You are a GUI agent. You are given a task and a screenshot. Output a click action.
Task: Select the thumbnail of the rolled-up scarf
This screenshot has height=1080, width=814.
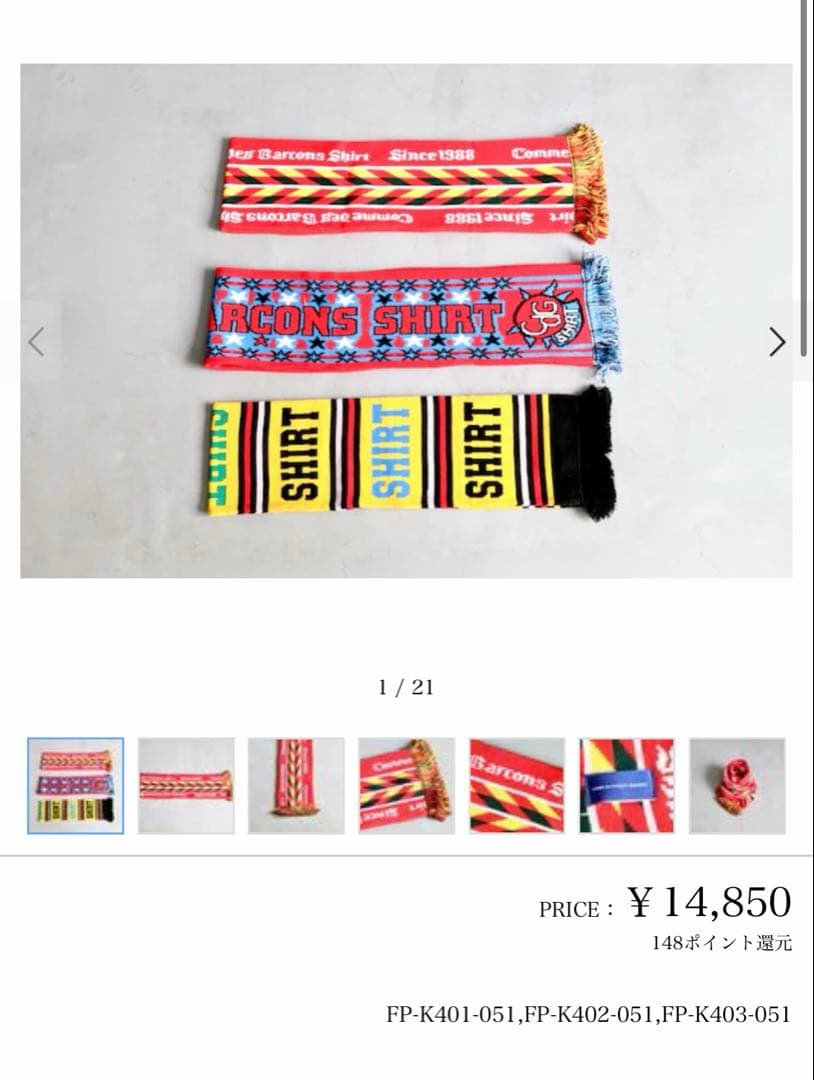pyautogui.click(x=737, y=786)
